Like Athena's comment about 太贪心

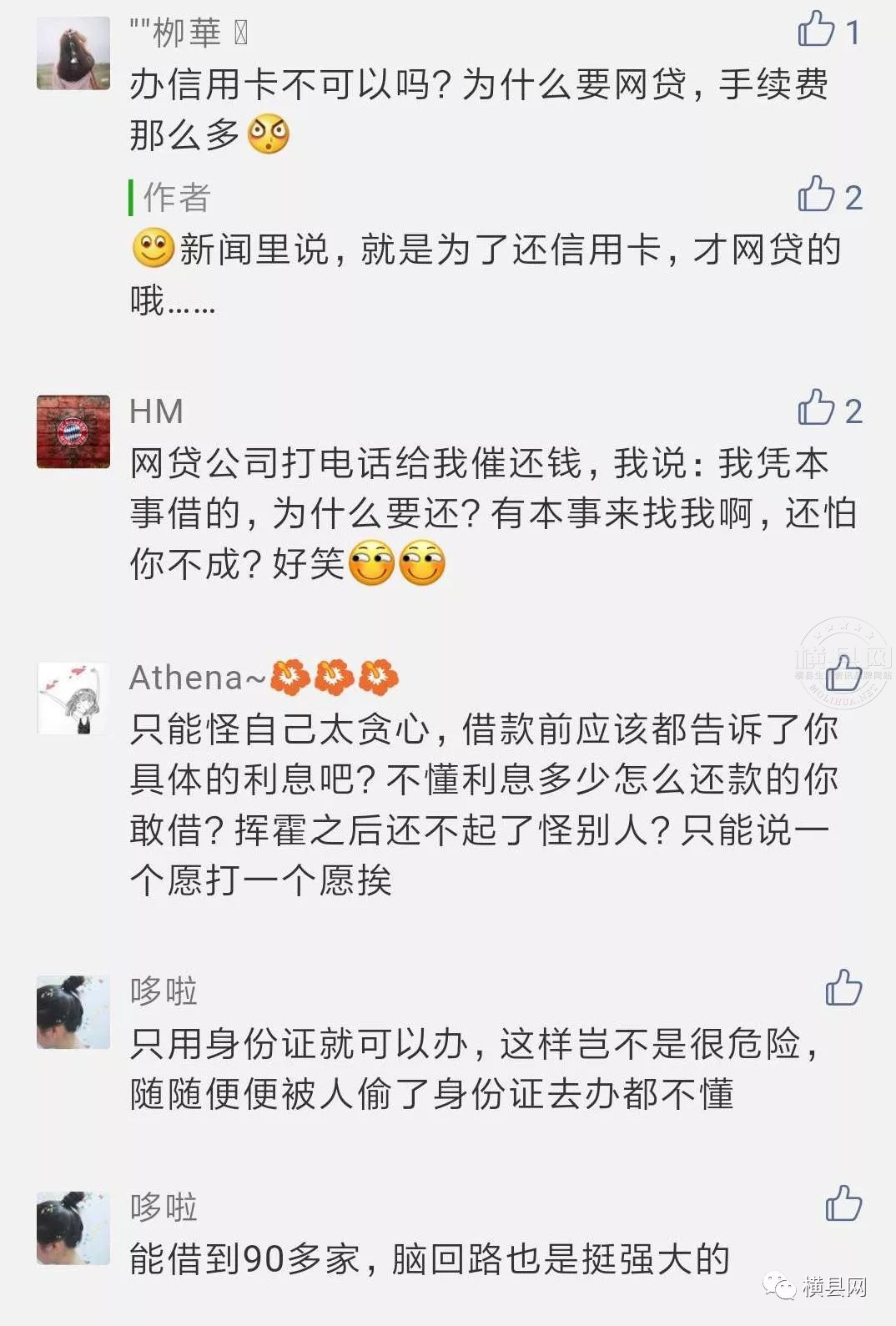tap(843, 674)
